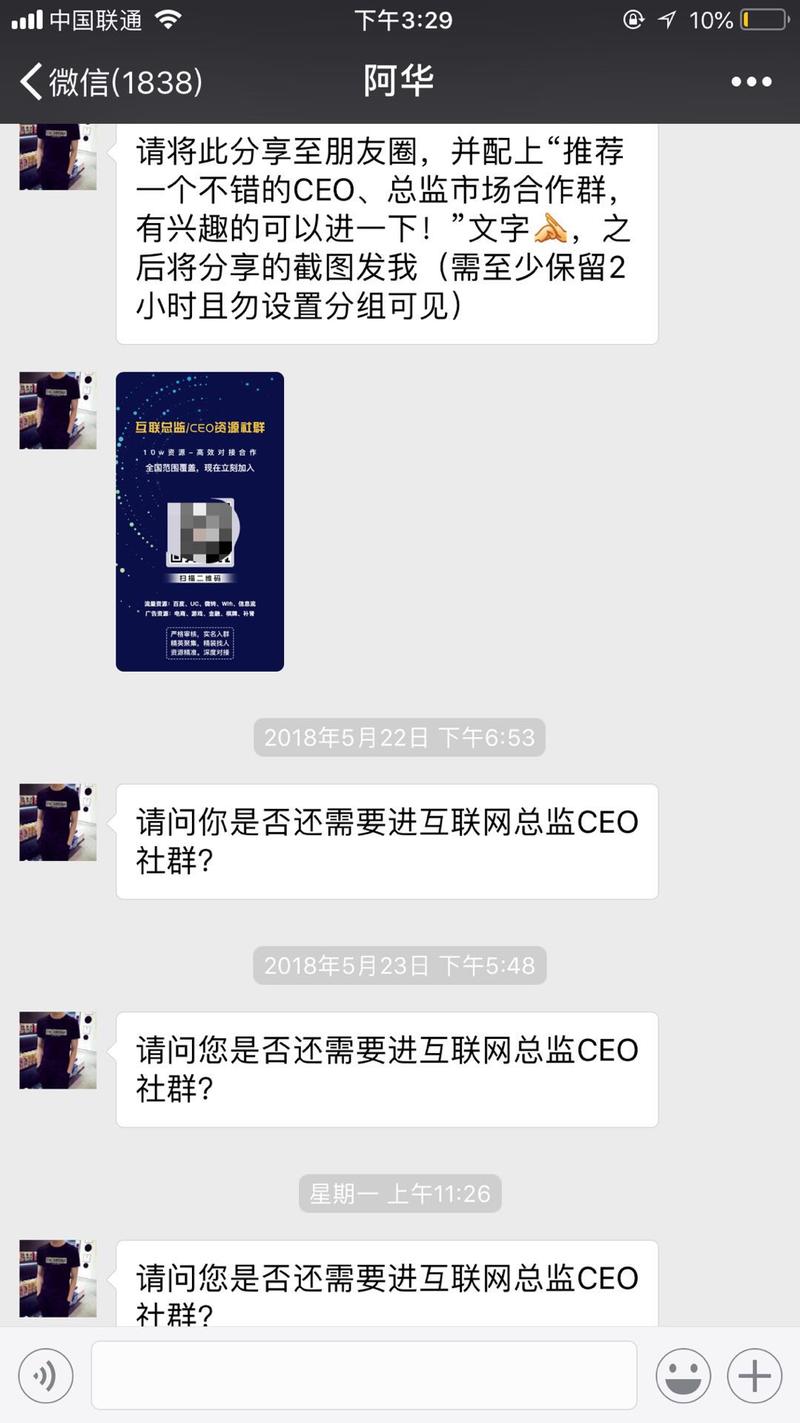
Task: Tap the plus icon to attach content
Action: click(x=753, y=1374)
